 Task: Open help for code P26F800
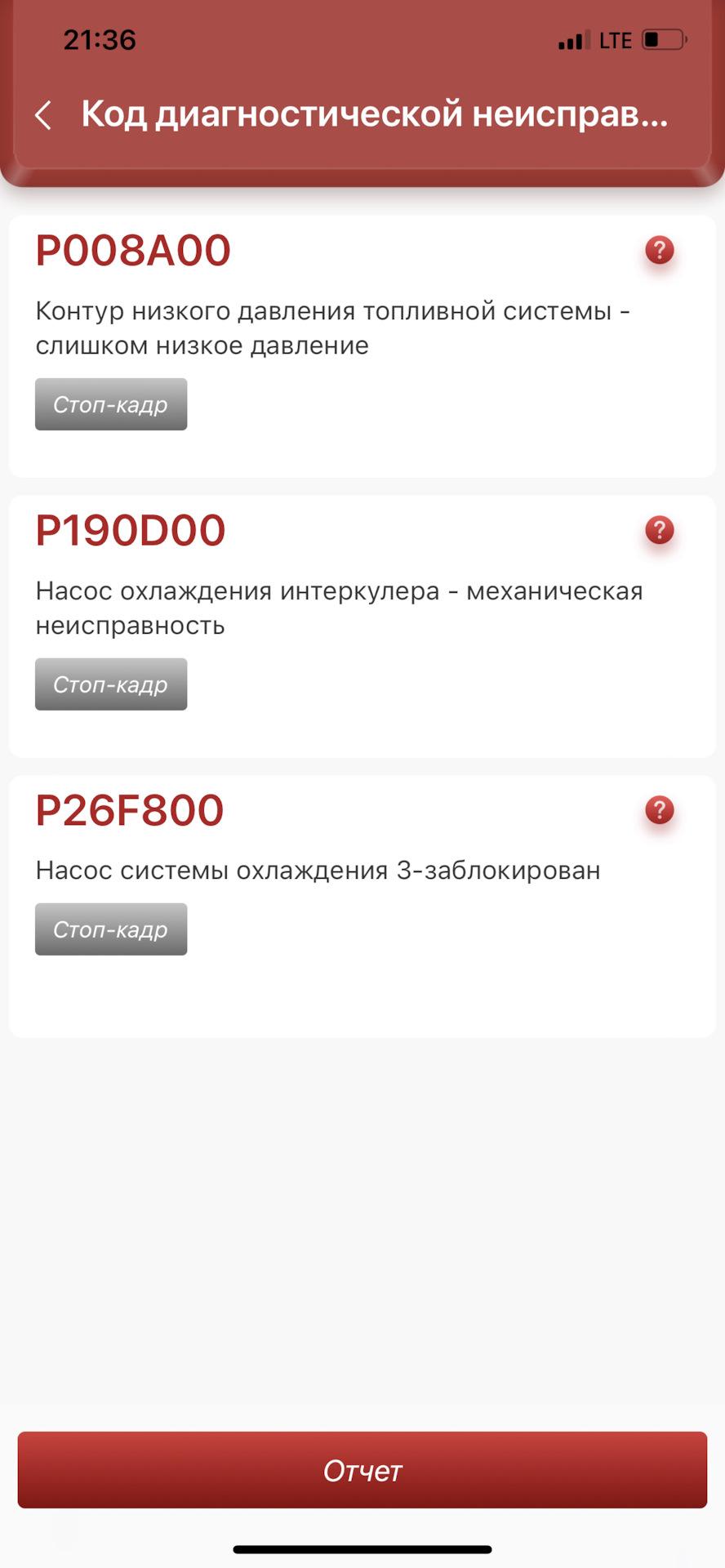659,810
